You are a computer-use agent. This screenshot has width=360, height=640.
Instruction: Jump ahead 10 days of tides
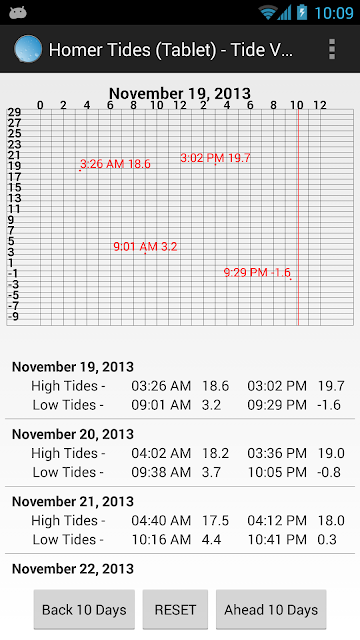[271, 609]
